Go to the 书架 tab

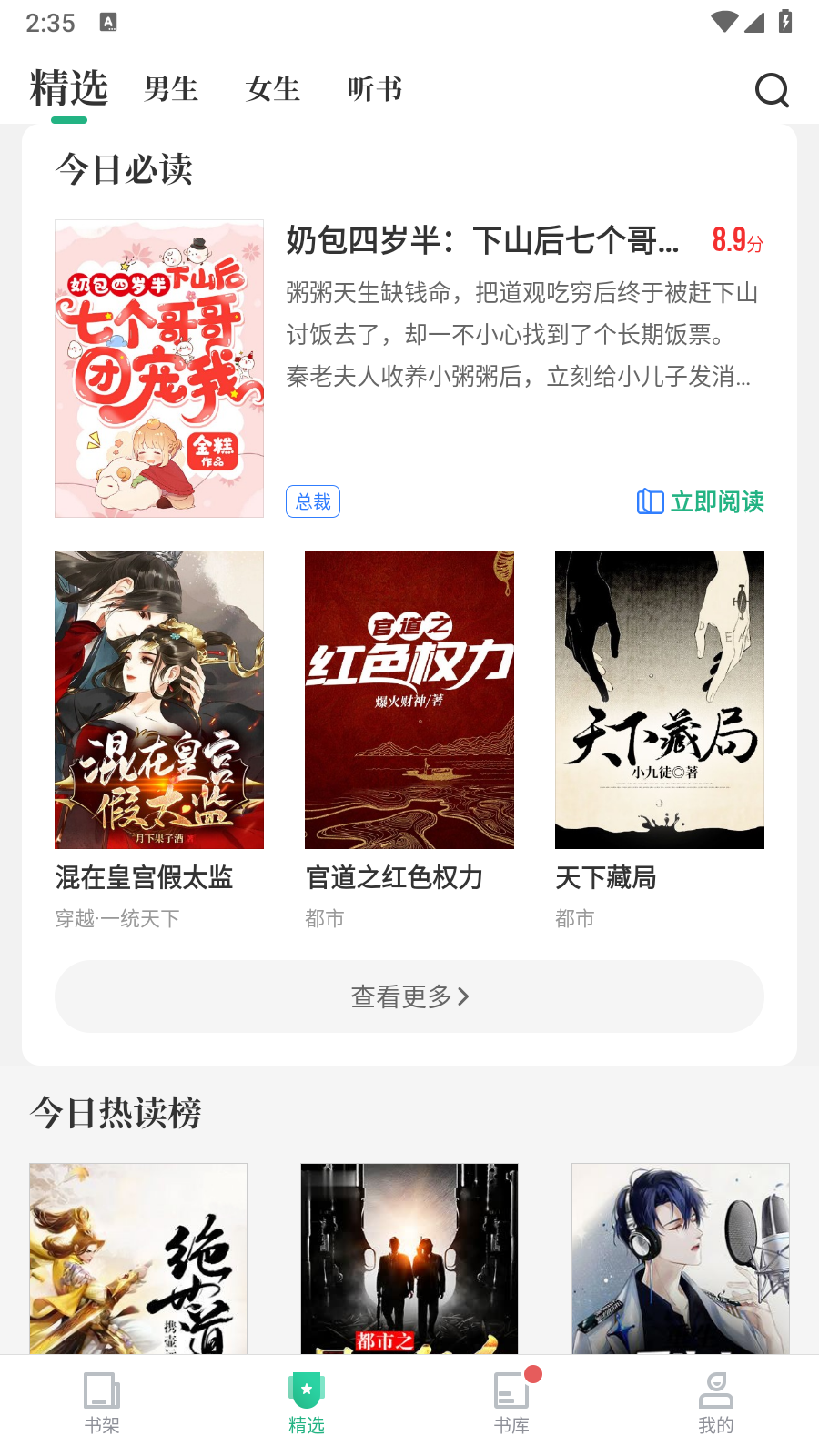point(102,1403)
